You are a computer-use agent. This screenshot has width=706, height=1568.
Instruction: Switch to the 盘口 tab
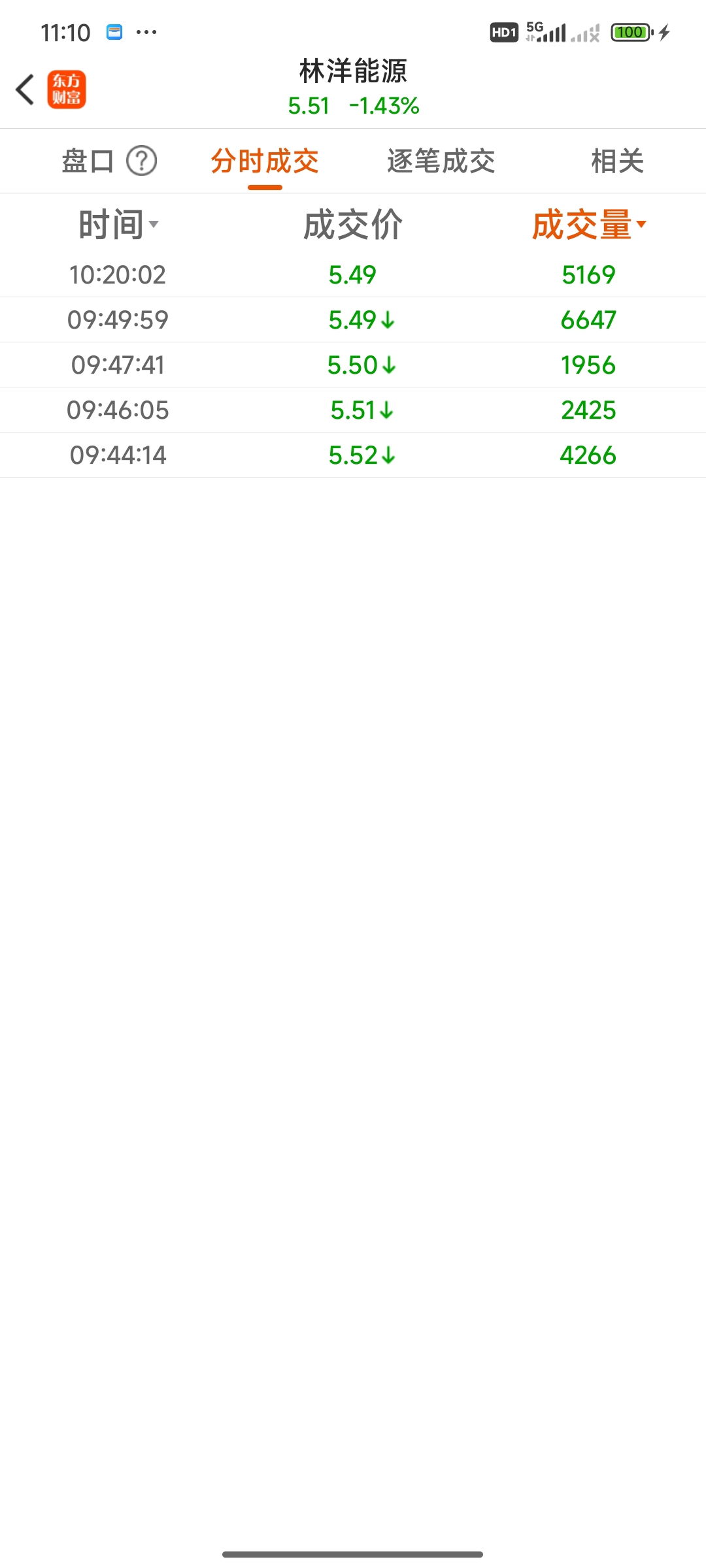tap(88, 161)
